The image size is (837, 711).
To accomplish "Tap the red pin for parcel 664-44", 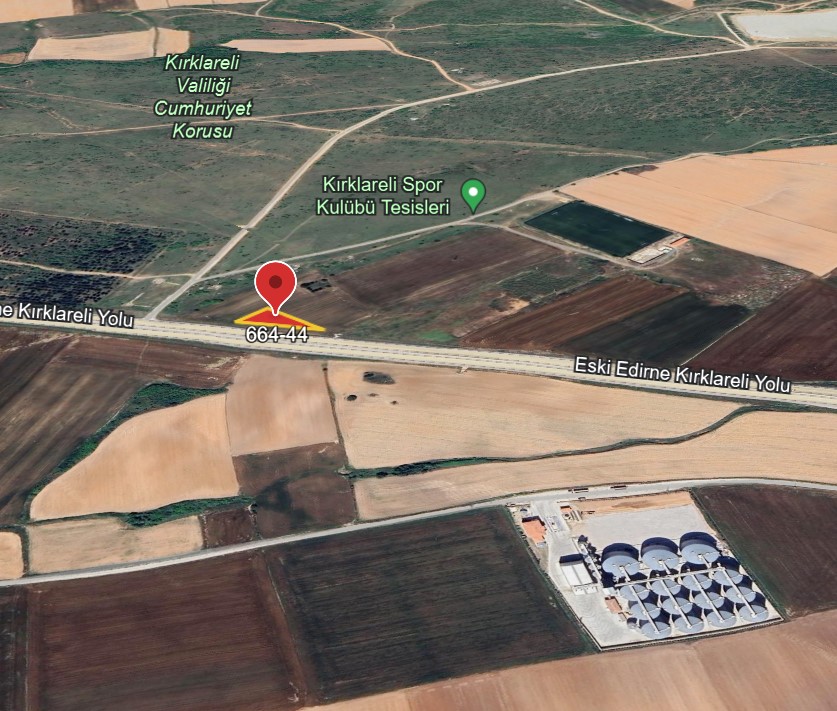I will [x=276, y=285].
